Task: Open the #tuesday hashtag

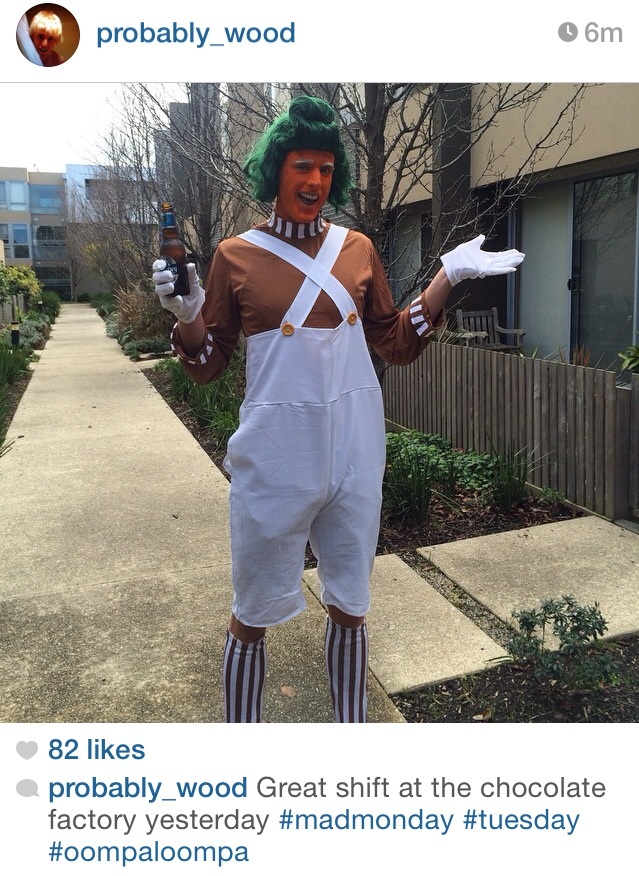Action: [520, 821]
